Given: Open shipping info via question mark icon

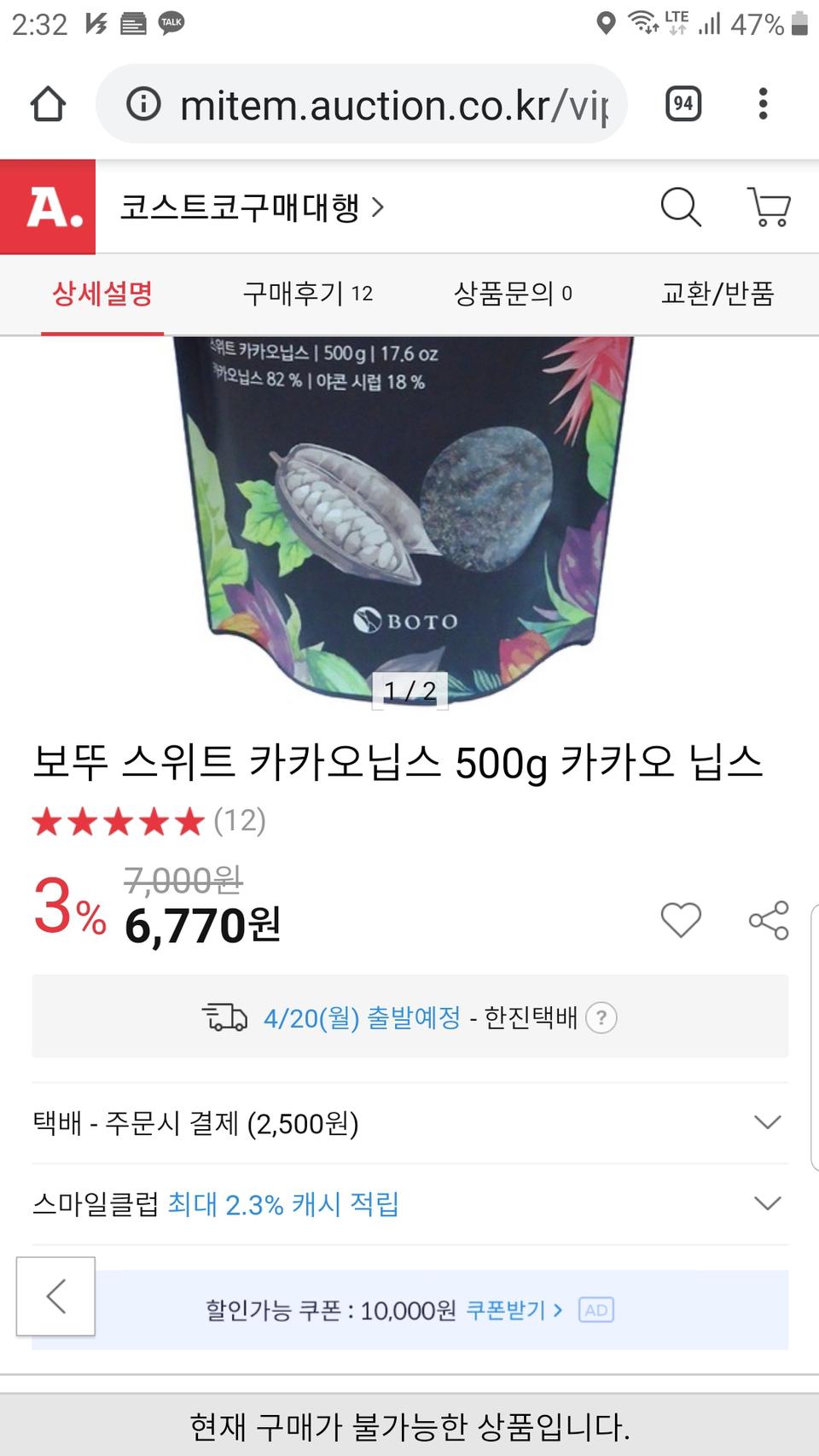Looking at the screenshot, I should click(x=601, y=1017).
